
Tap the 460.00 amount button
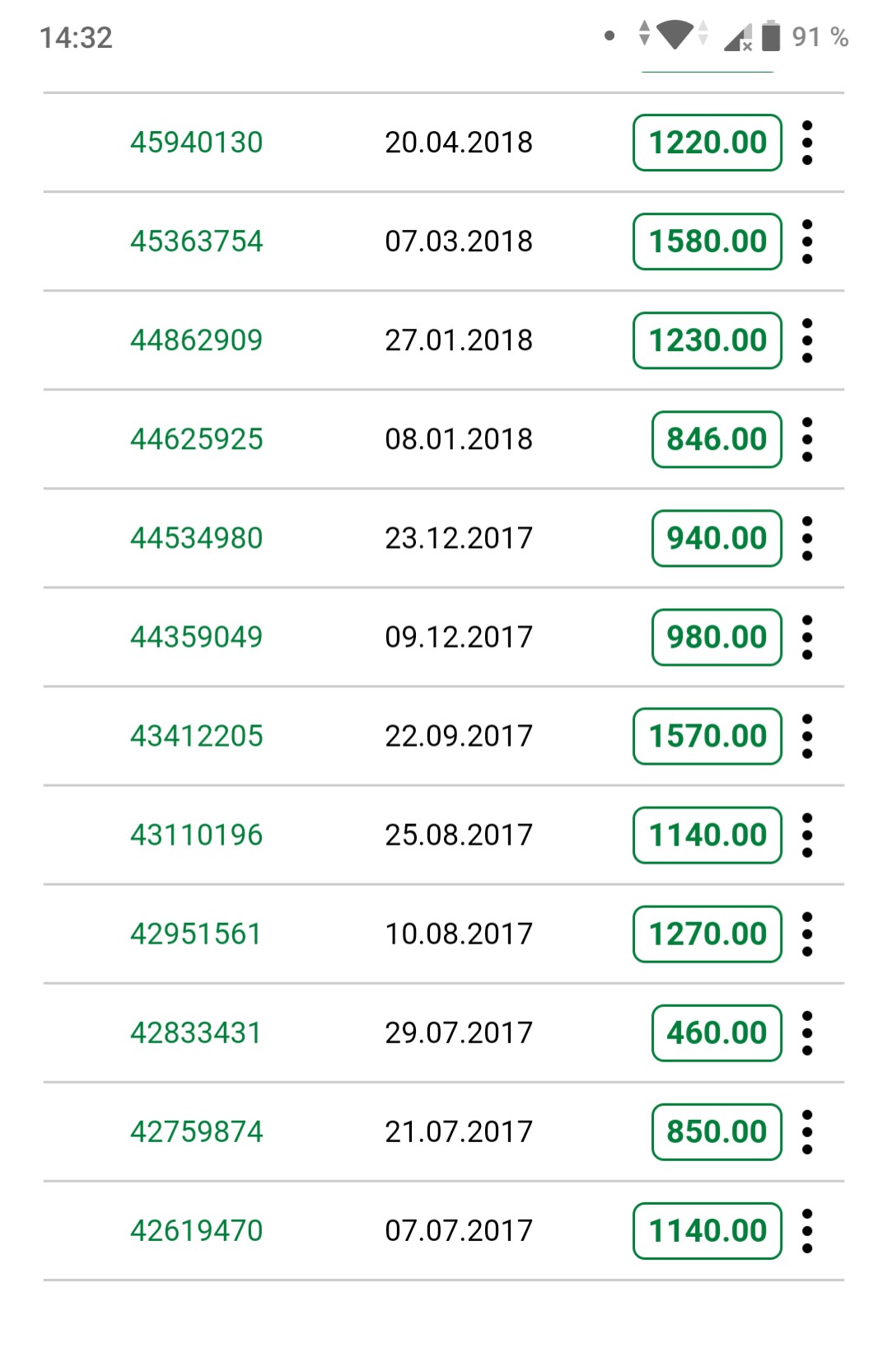click(x=717, y=1033)
